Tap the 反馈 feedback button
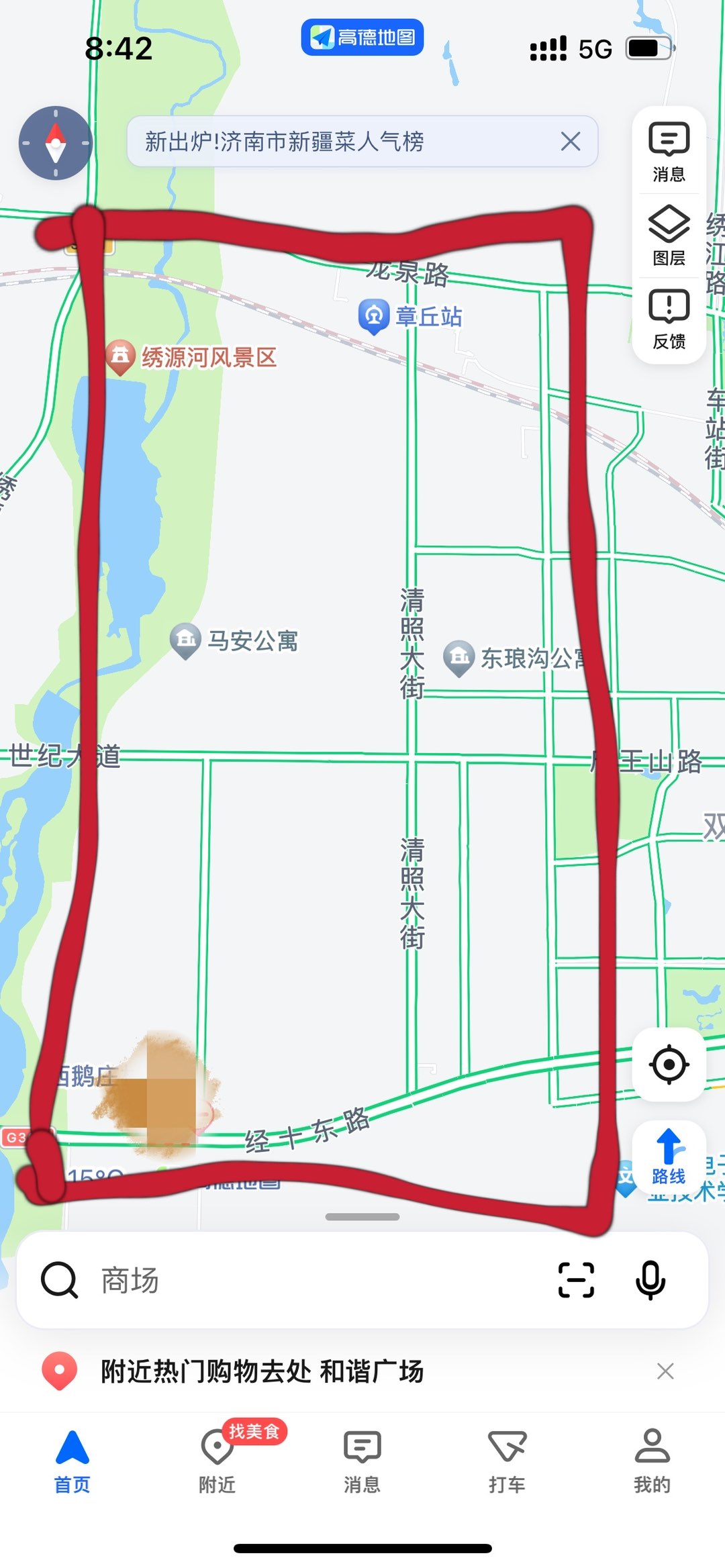 coord(669,320)
